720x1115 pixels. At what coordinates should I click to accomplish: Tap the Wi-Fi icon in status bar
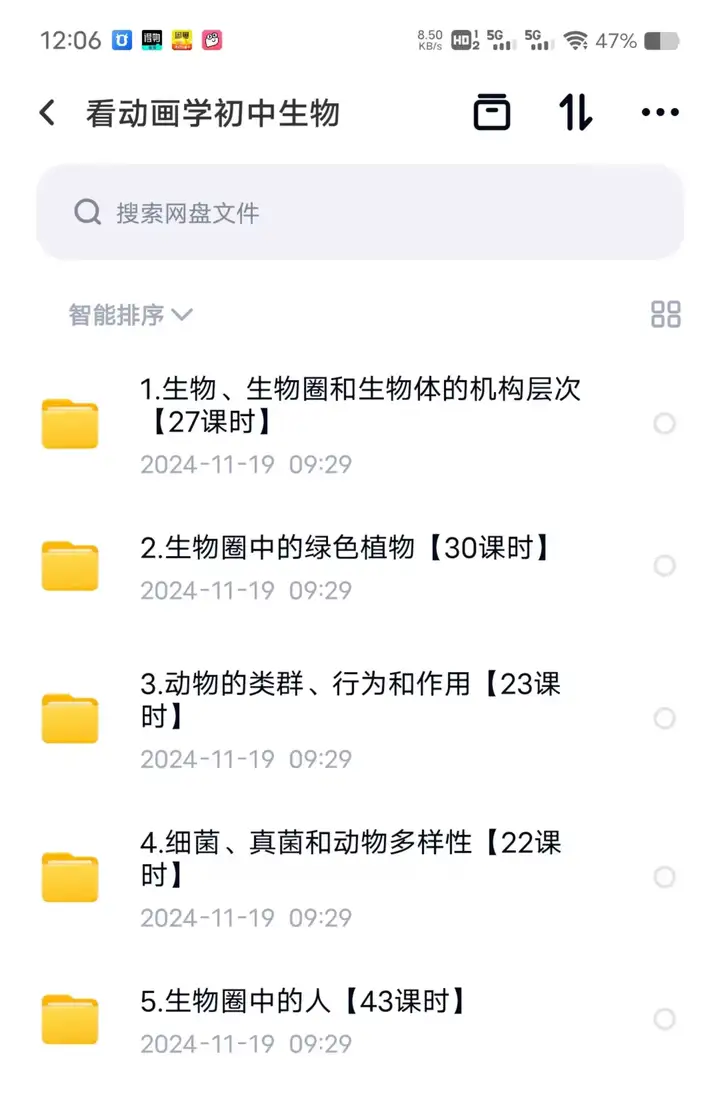click(578, 41)
